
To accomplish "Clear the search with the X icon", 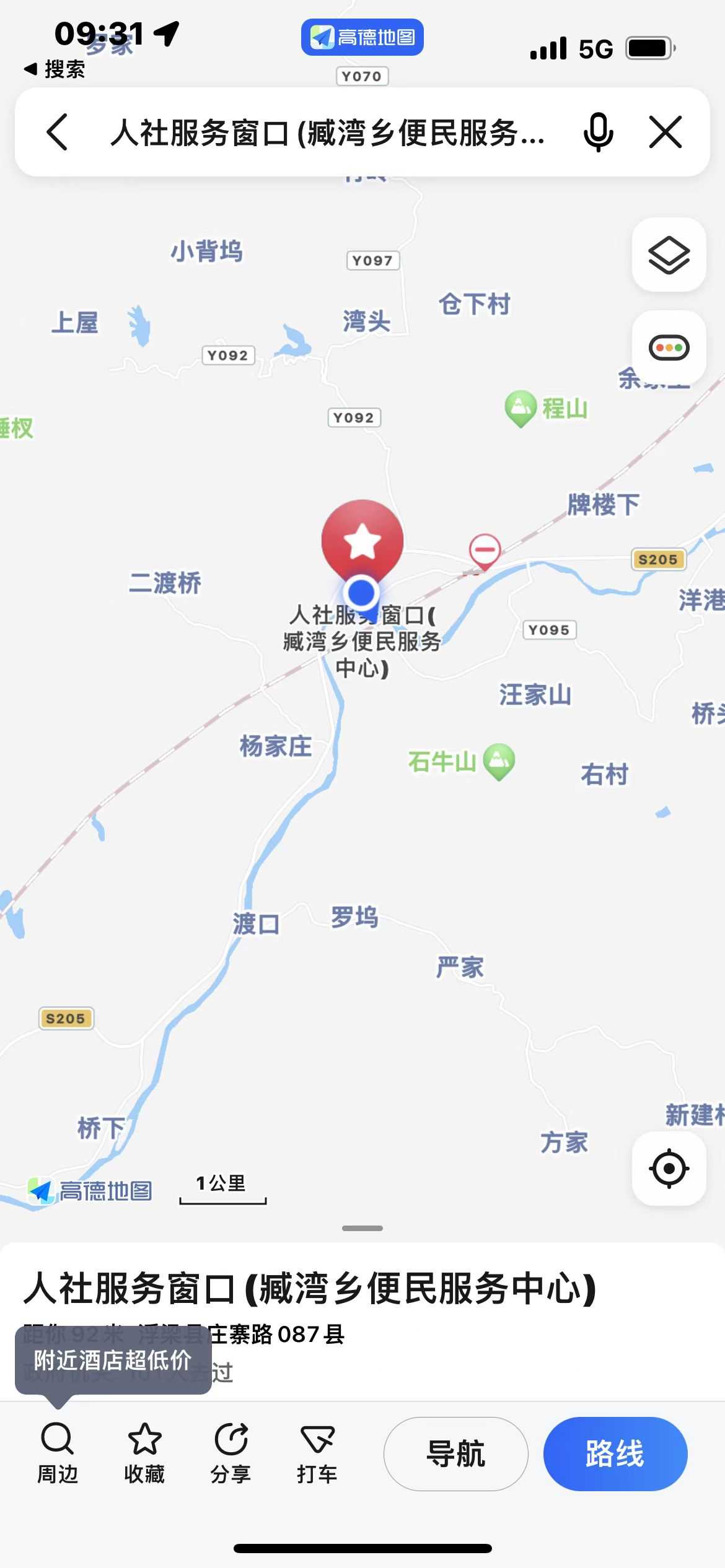I will 666,132.
